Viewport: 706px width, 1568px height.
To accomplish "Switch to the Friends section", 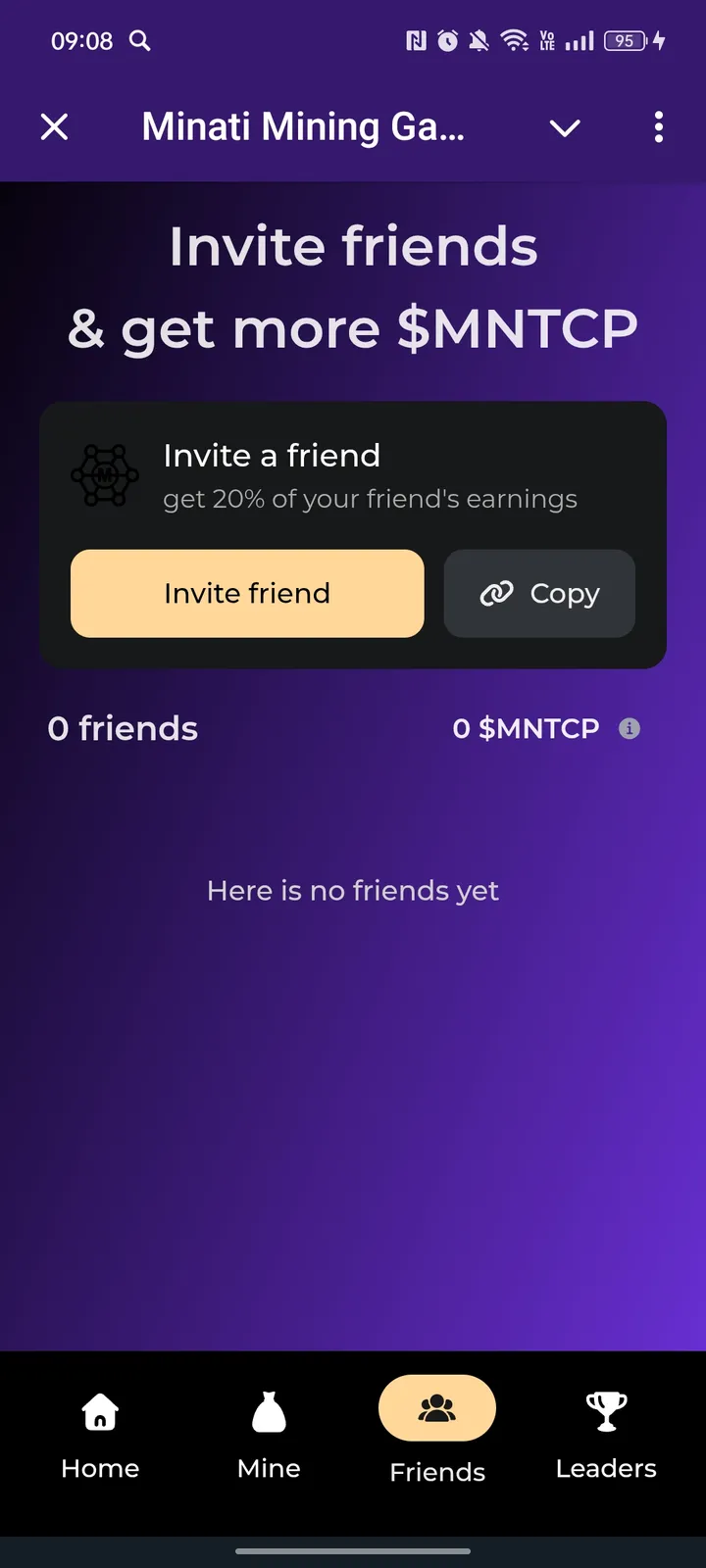I will tap(437, 1431).
